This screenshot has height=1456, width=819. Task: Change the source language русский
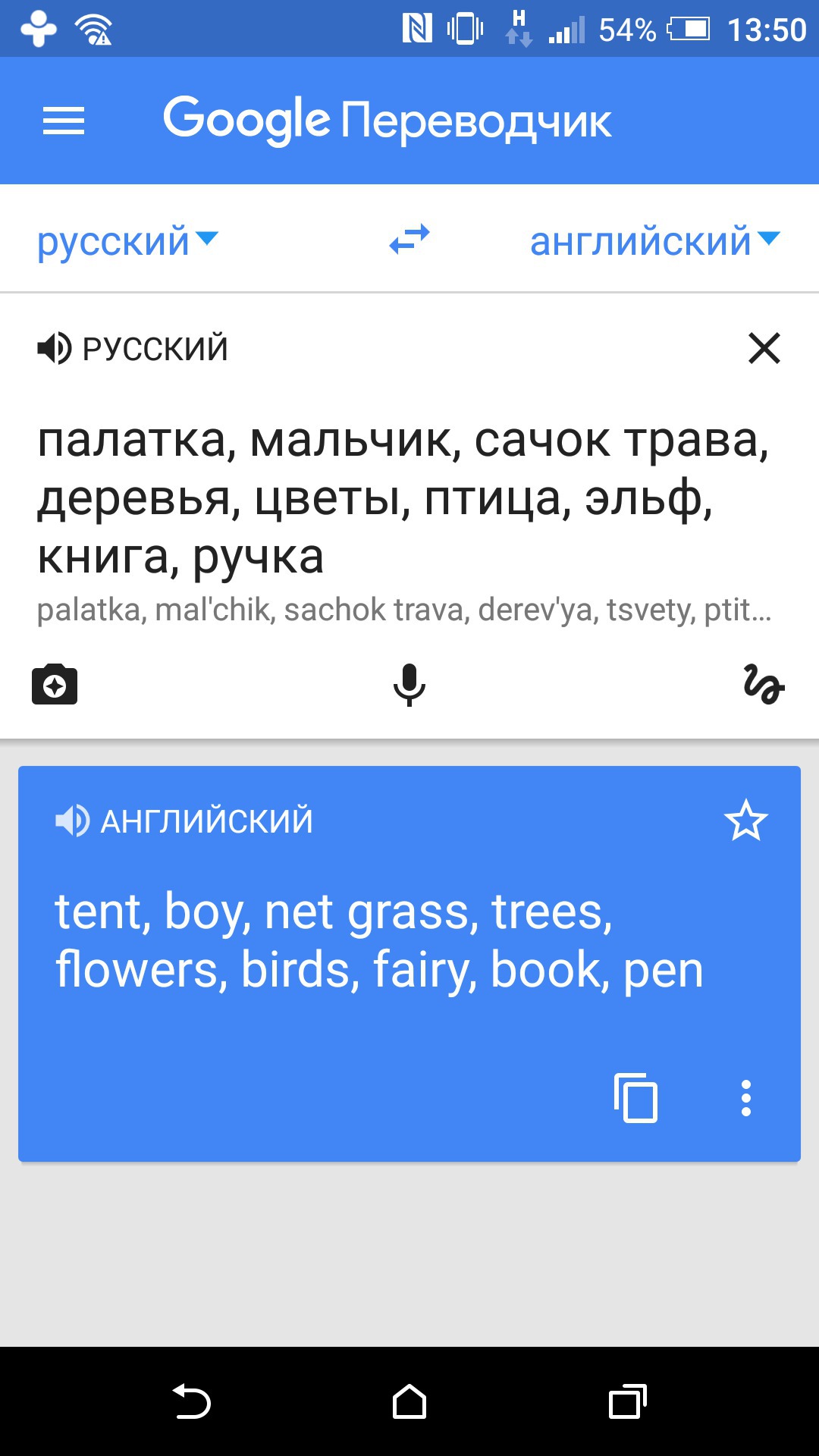(127, 241)
